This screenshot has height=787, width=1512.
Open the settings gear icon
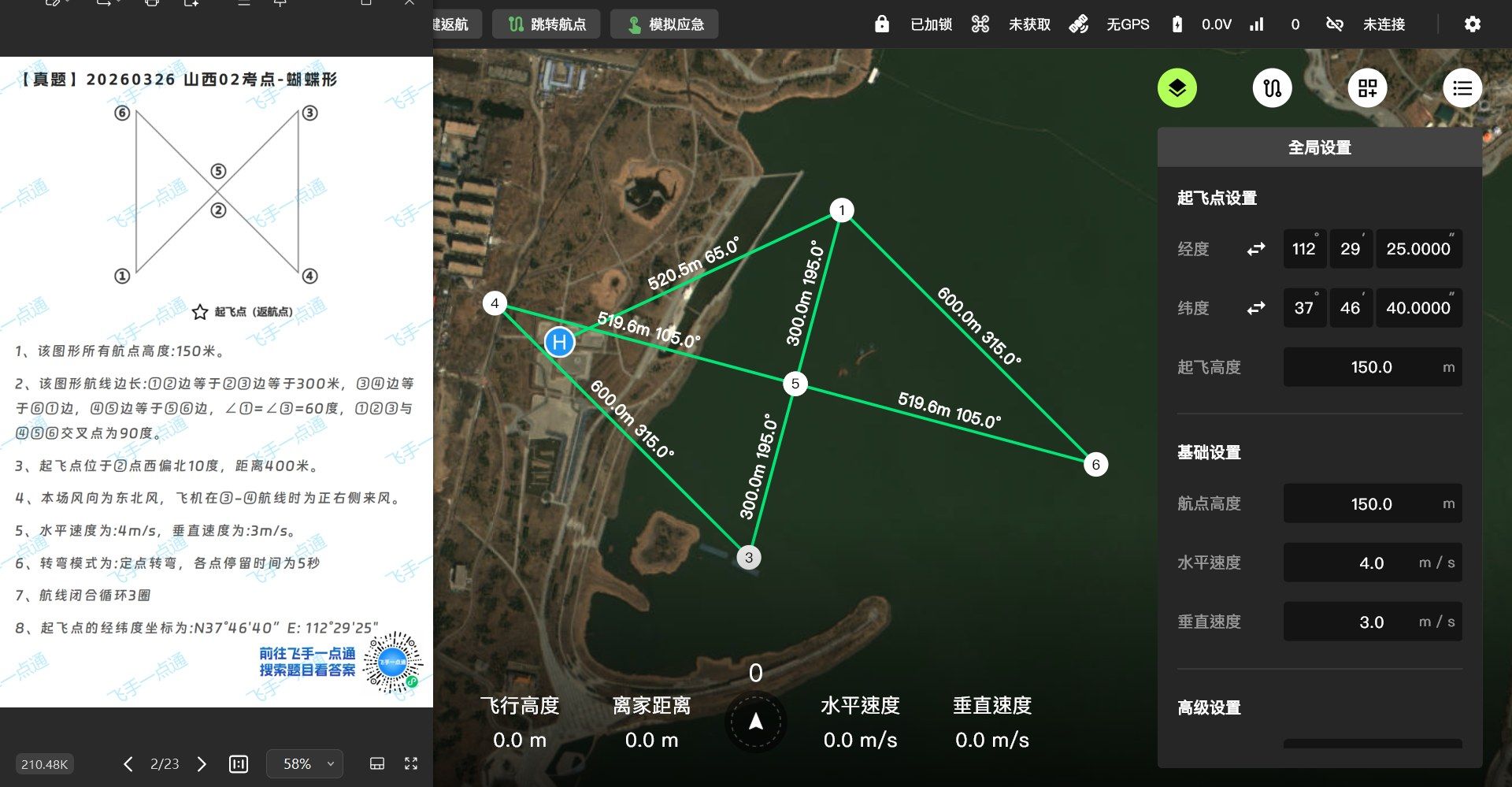[1472, 24]
